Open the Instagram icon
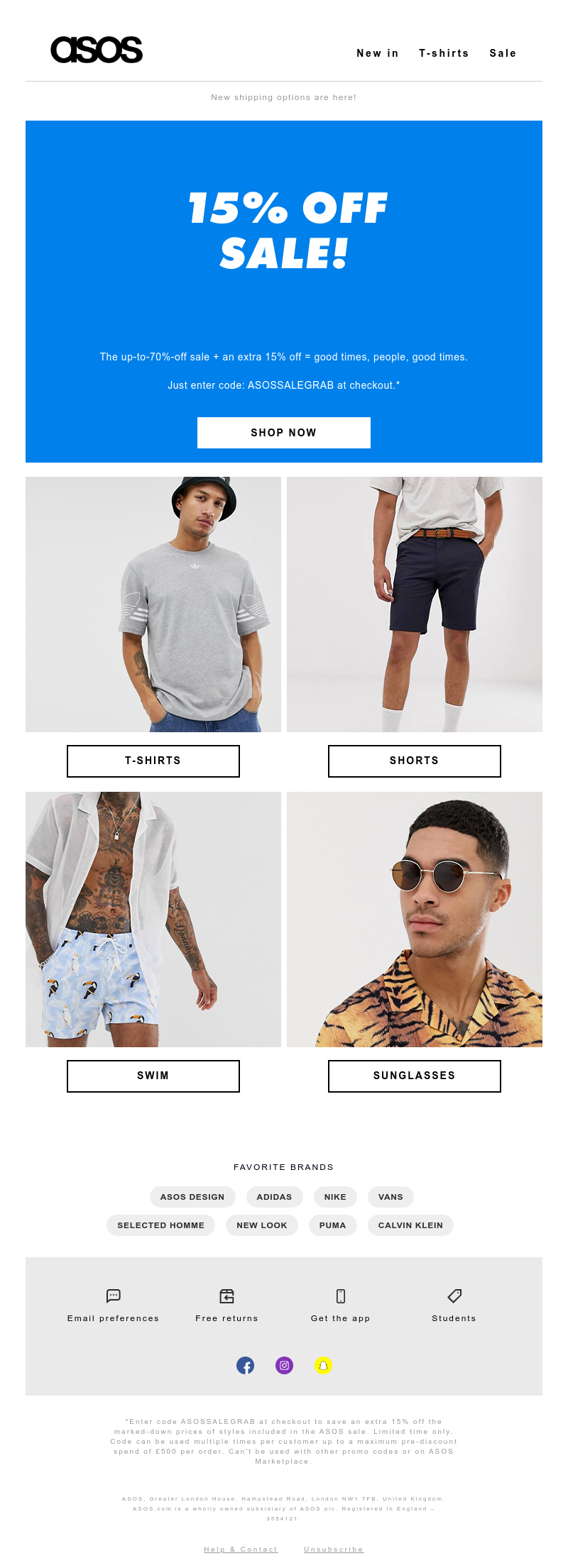The height and width of the screenshot is (1568, 568). pos(285,1365)
